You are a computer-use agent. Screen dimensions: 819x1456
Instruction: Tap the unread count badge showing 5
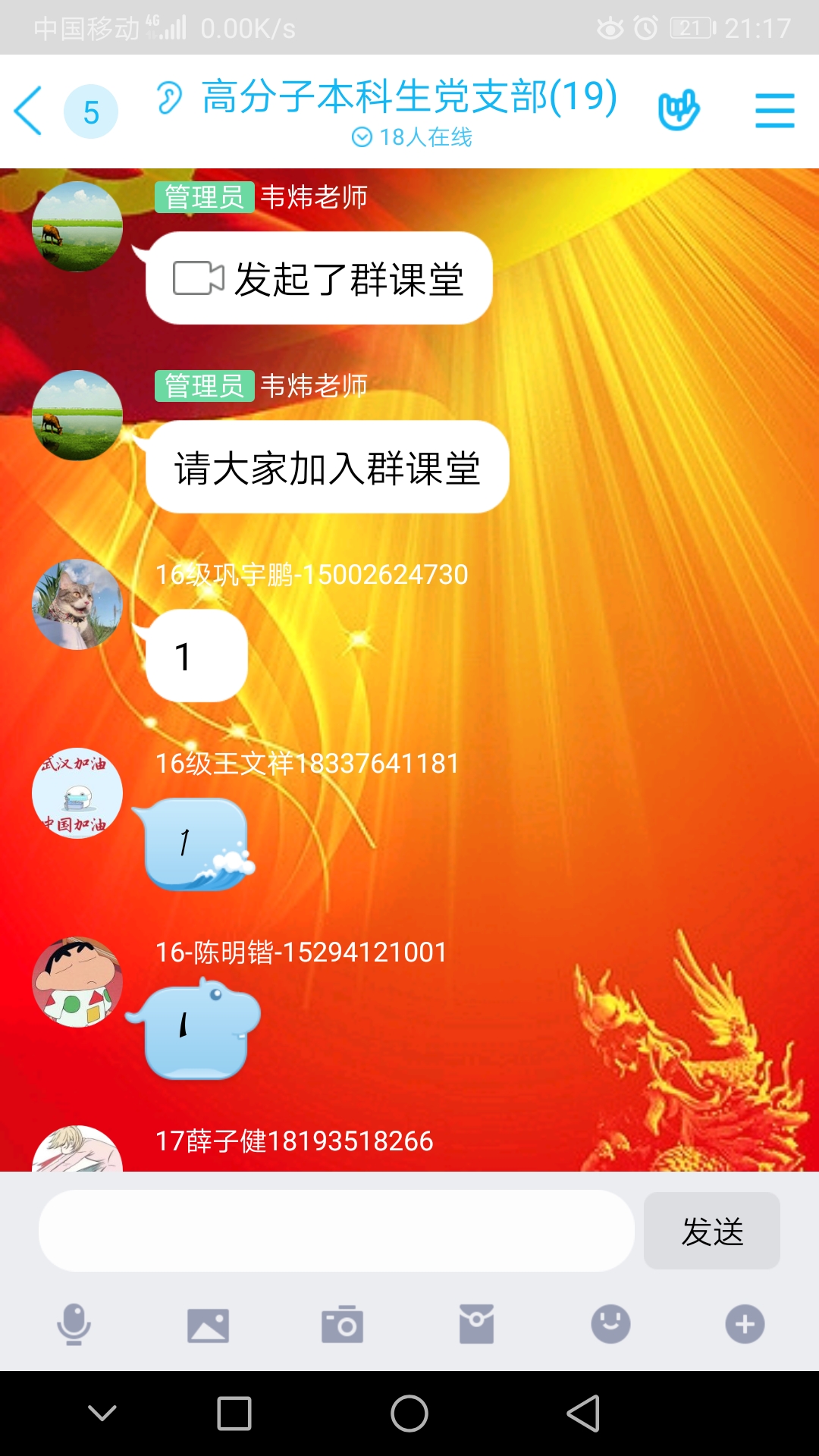91,111
